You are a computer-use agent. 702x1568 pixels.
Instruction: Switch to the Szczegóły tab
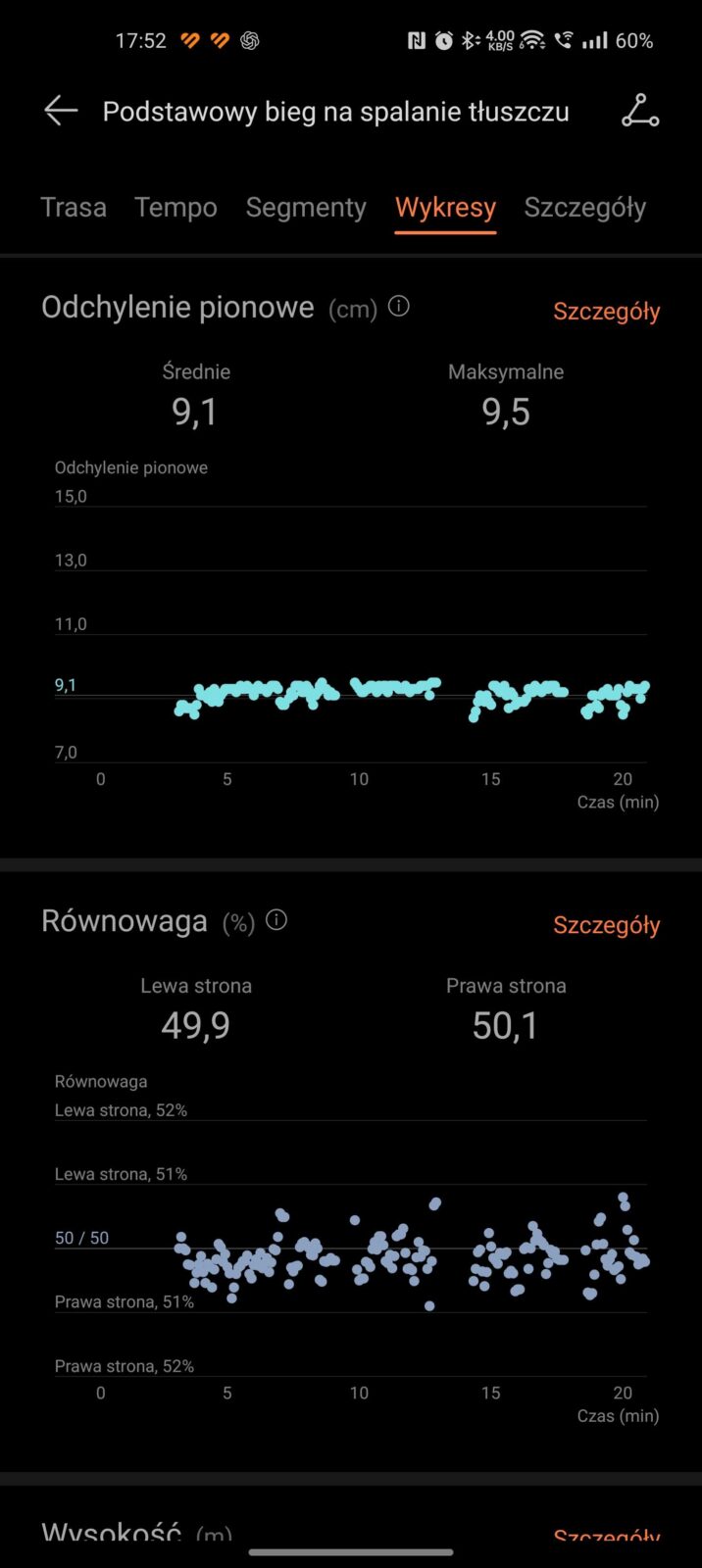(x=584, y=208)
